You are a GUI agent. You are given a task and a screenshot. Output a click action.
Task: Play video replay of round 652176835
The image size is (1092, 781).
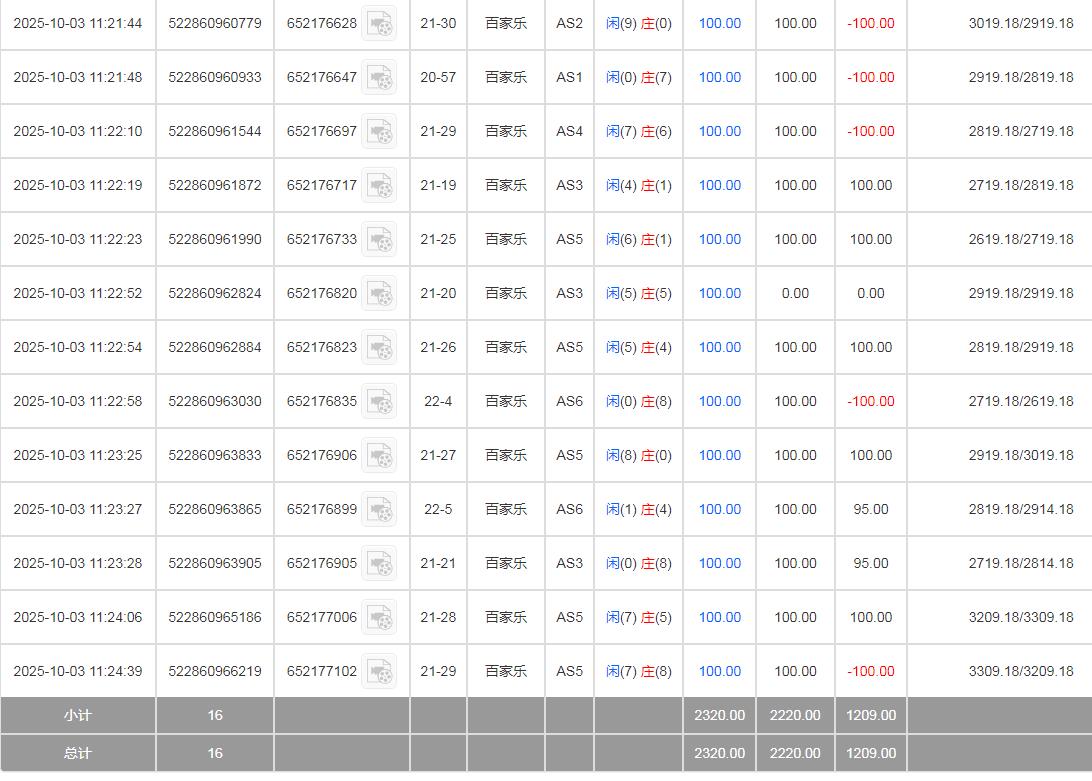pos(379,402)
